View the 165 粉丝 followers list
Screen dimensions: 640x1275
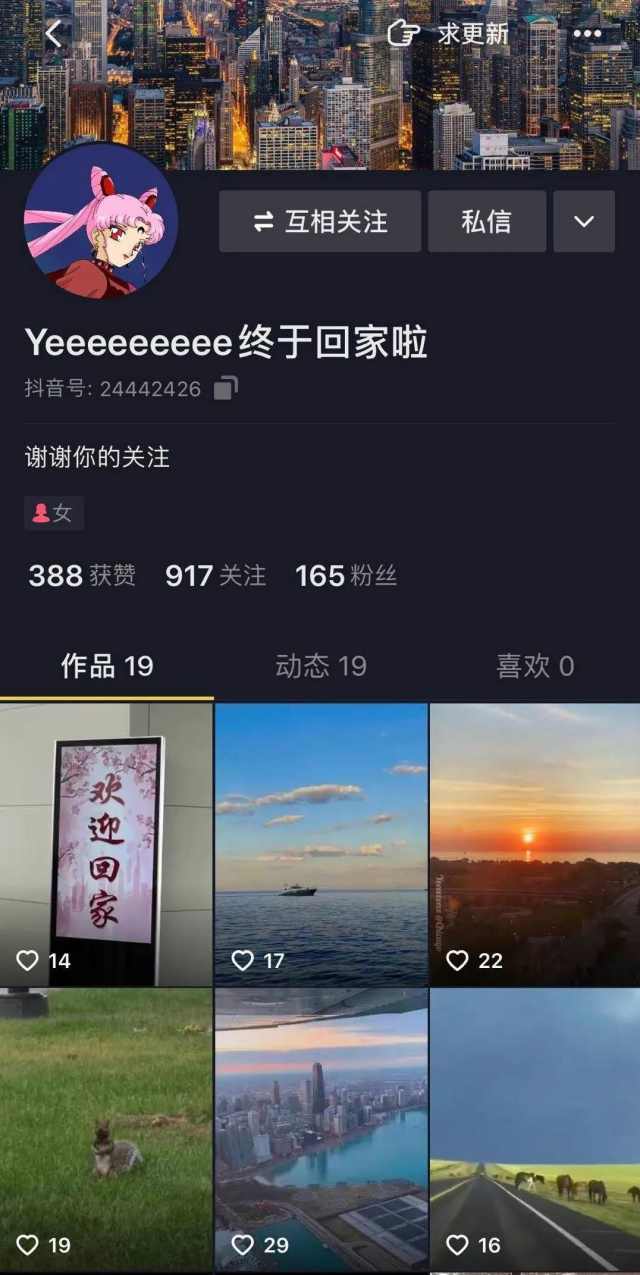point(346,576)
